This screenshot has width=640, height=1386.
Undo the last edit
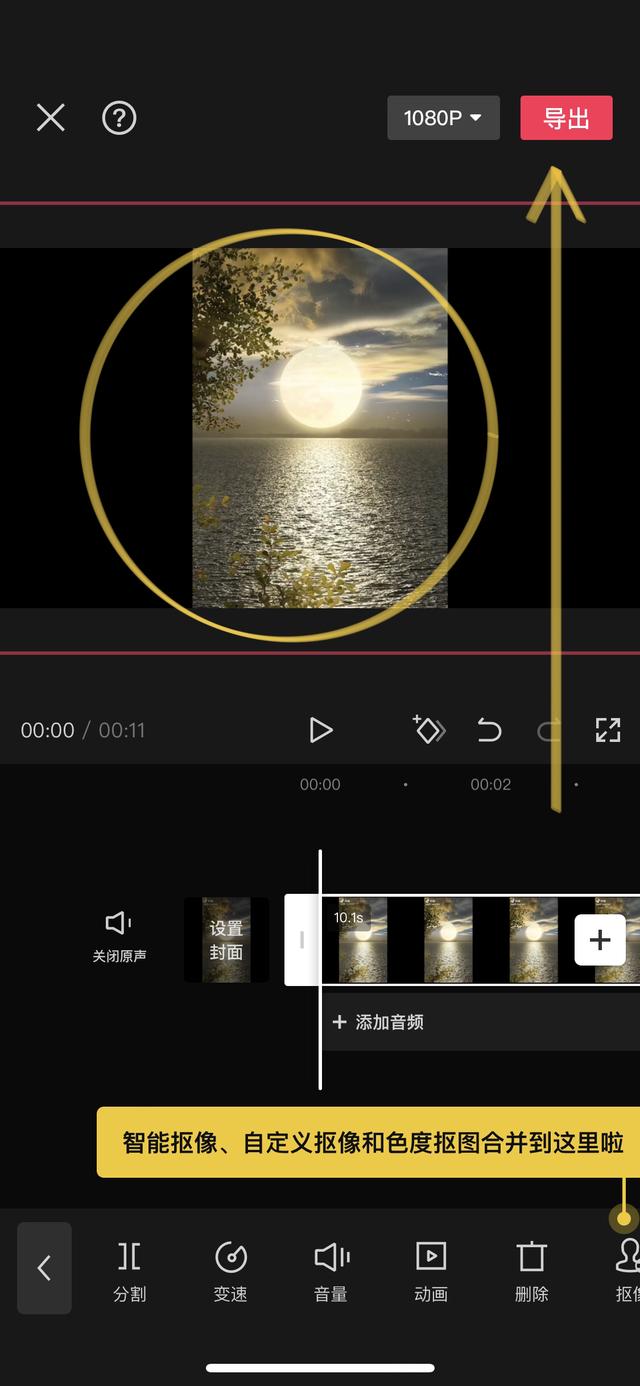click(489, 730)
